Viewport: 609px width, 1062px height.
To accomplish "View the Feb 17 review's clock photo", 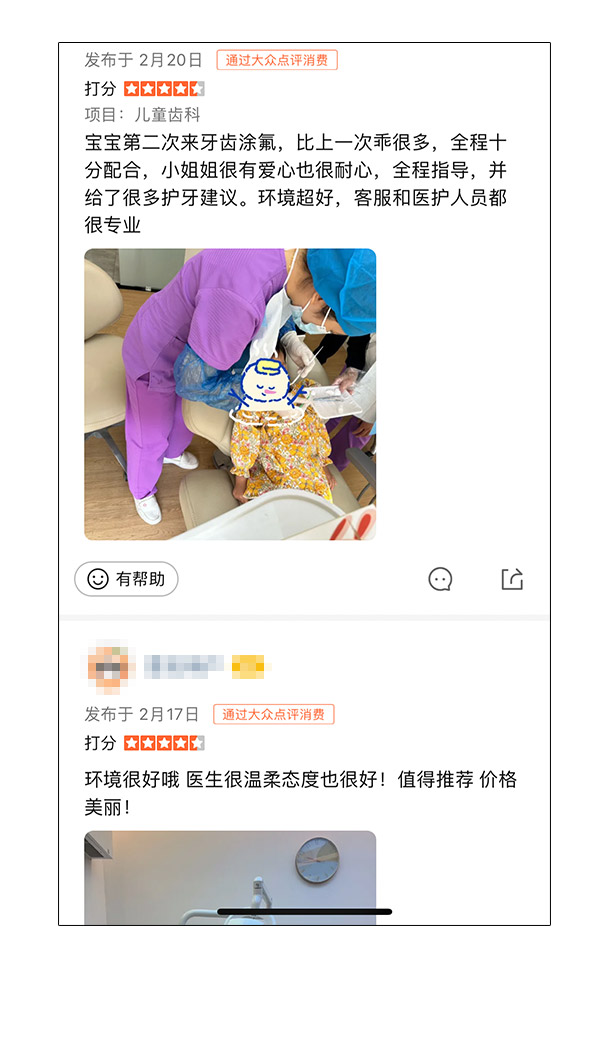I will point(230,877).
